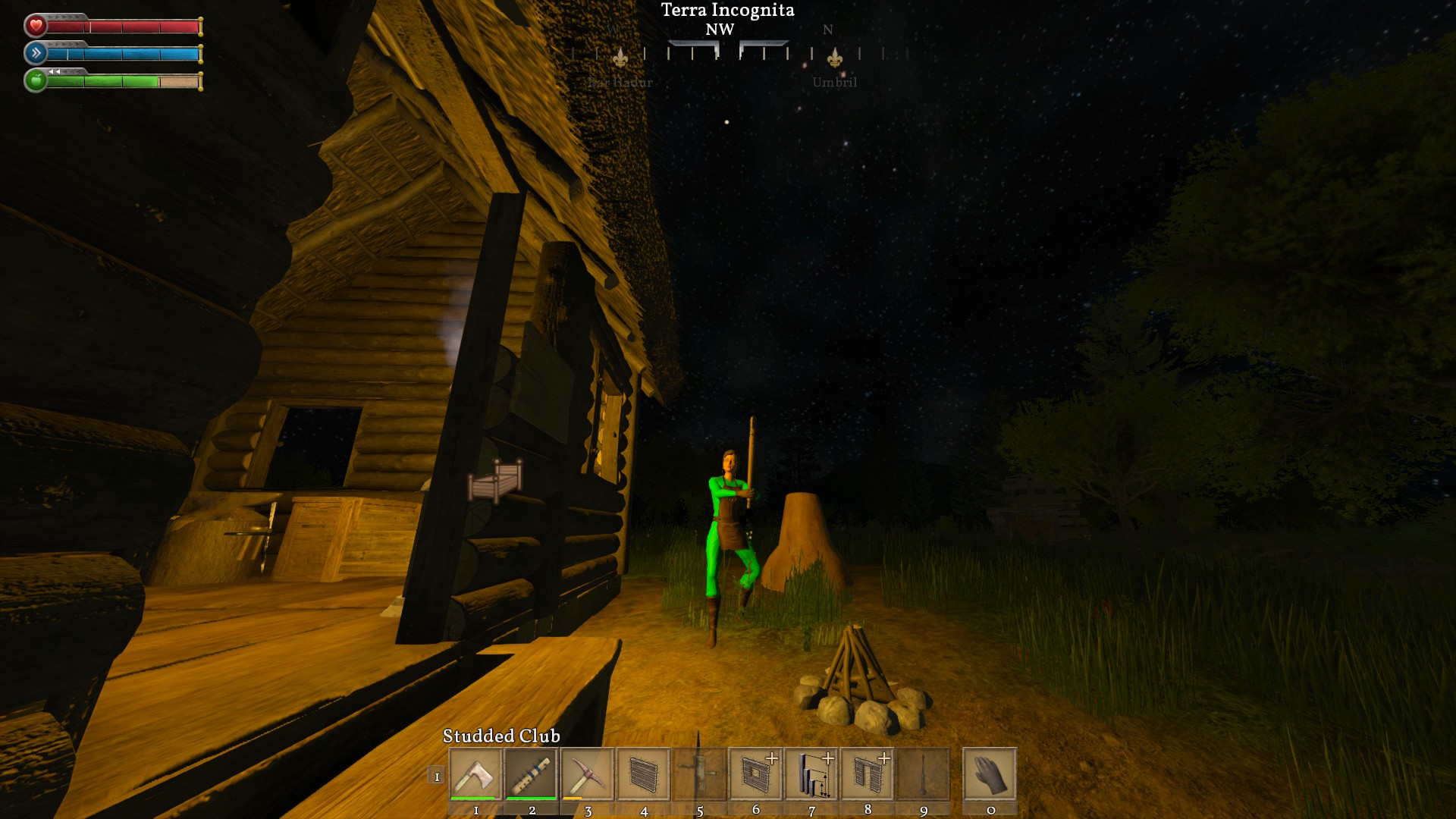The height and width of the screenshot is (819, 1456).
Task: Tap the hotbar page 1 indicator
Action: tap(436, 776)
